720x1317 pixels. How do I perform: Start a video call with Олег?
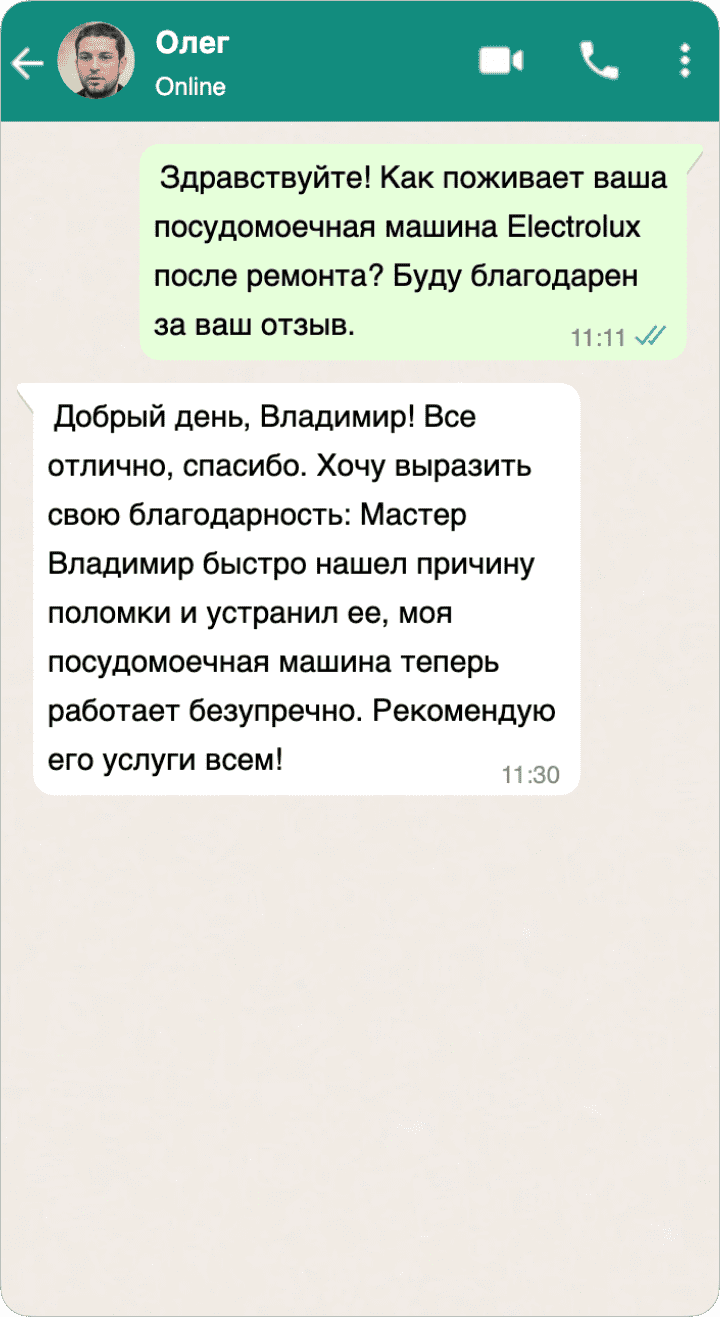501,61
